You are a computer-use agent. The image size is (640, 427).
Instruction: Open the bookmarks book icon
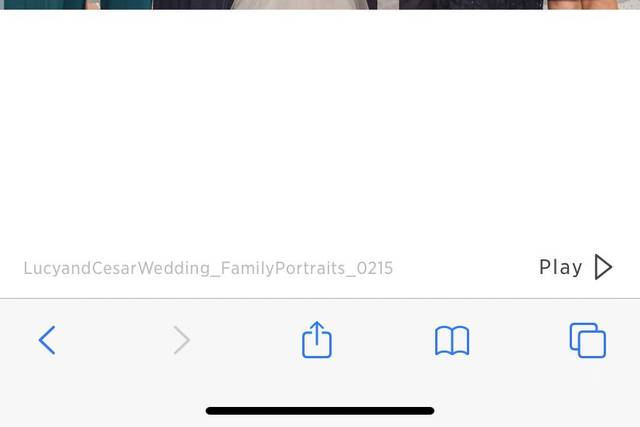coord(452,341)
